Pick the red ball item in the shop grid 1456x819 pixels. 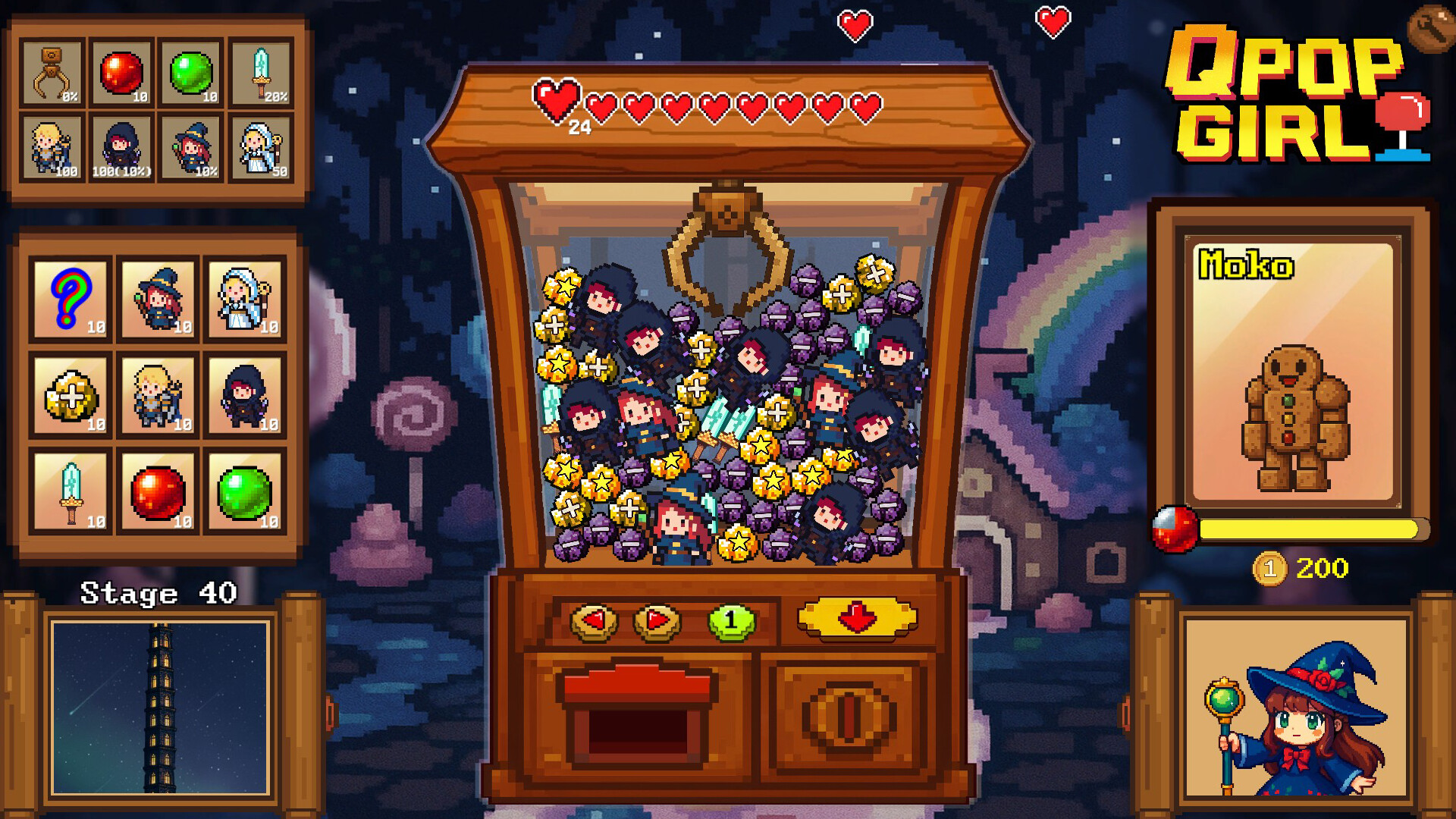pyautogui.click(x=158, y=492)
